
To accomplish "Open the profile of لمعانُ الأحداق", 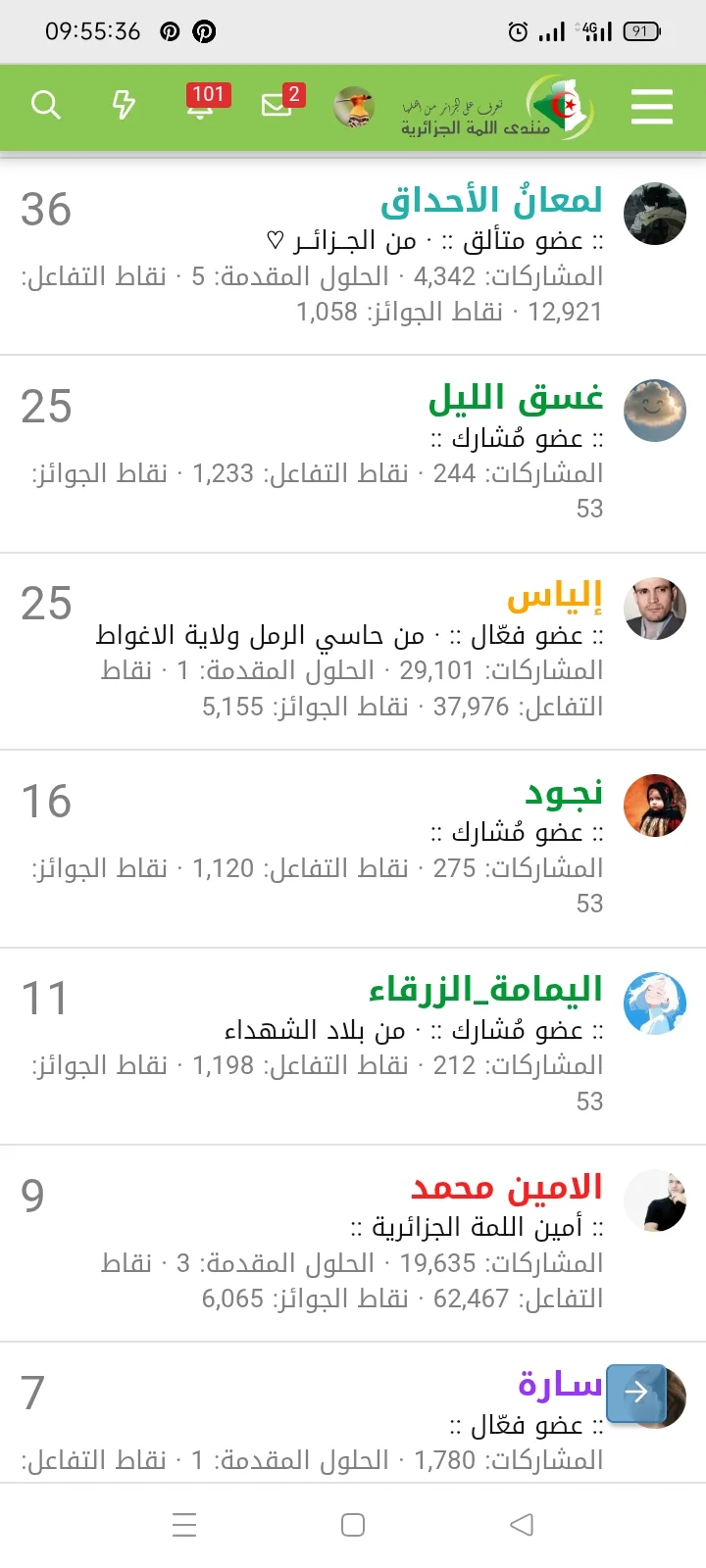I will pos(491,201).
